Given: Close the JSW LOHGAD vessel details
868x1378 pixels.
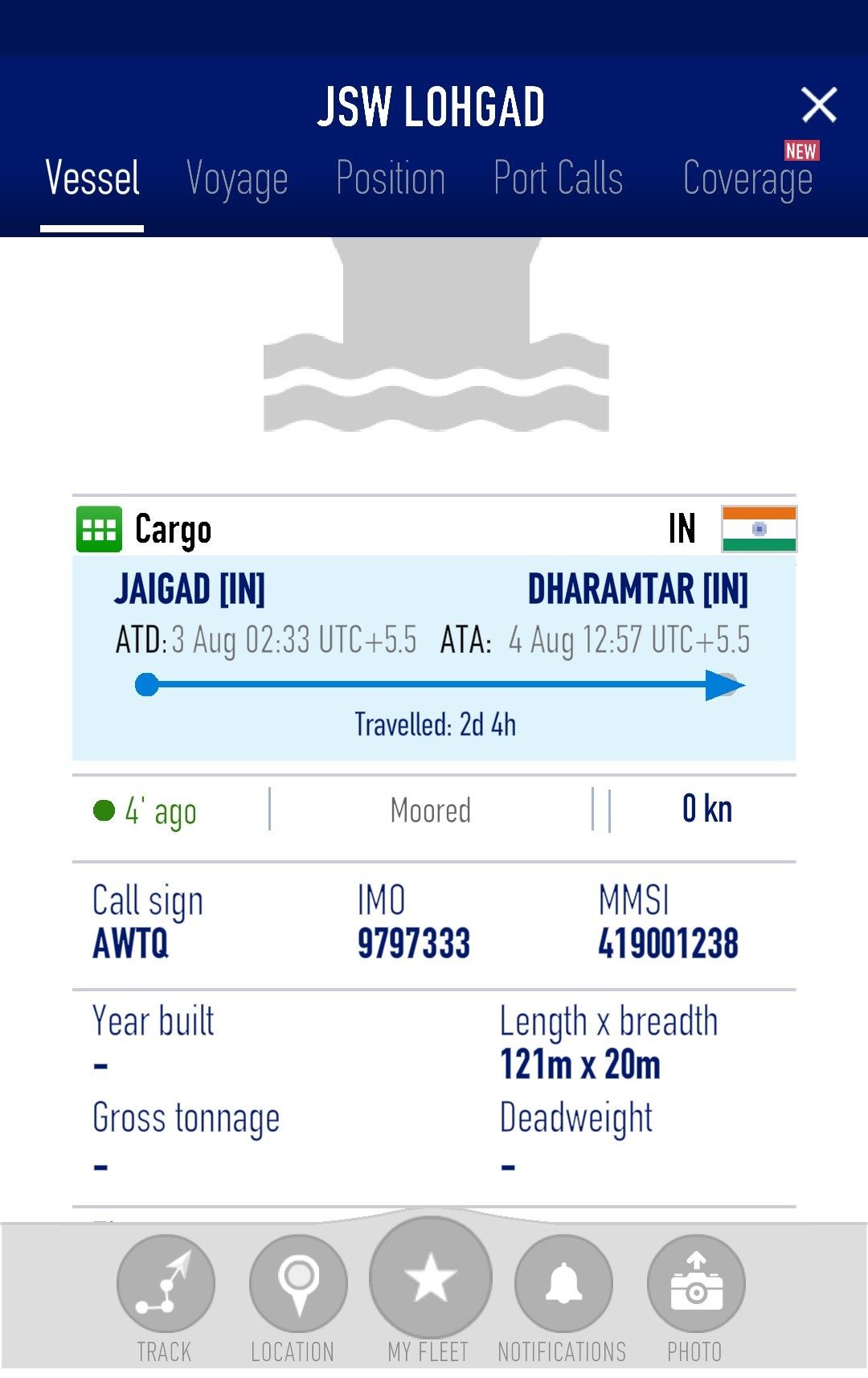Looking at the screenshot, I should pyautogui.click(x=819, y=105).
